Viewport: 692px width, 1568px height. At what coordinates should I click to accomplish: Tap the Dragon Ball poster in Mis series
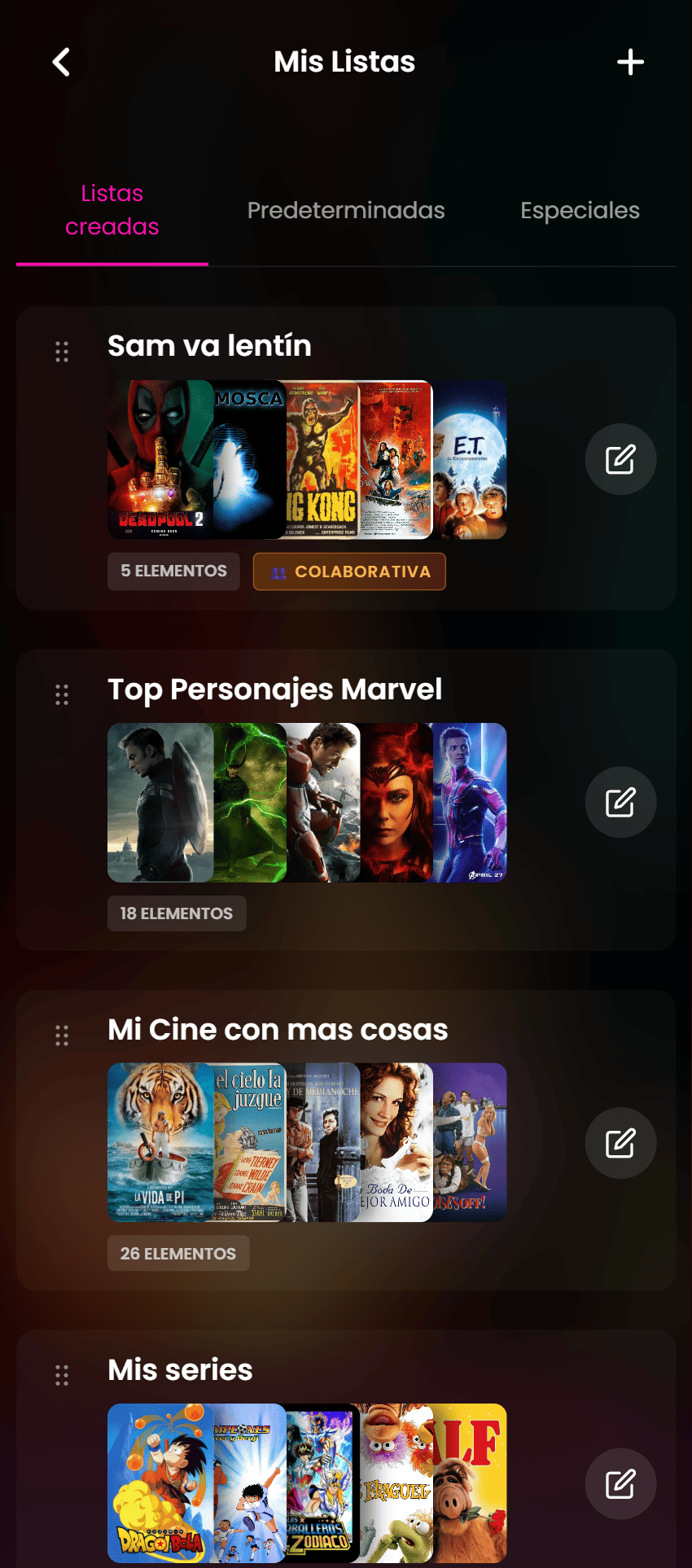pos(161,1484)
